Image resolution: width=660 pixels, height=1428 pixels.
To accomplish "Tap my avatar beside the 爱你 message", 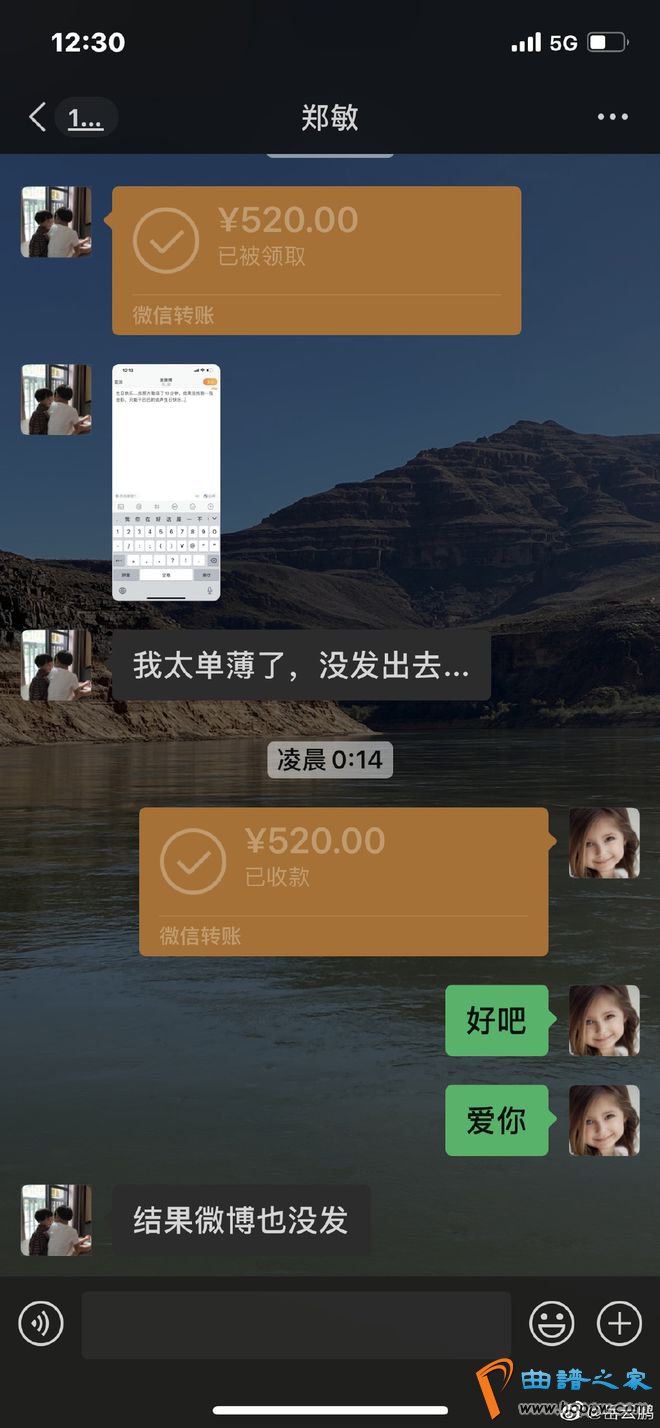I will pyautogui.click(x=604, y=1120).
